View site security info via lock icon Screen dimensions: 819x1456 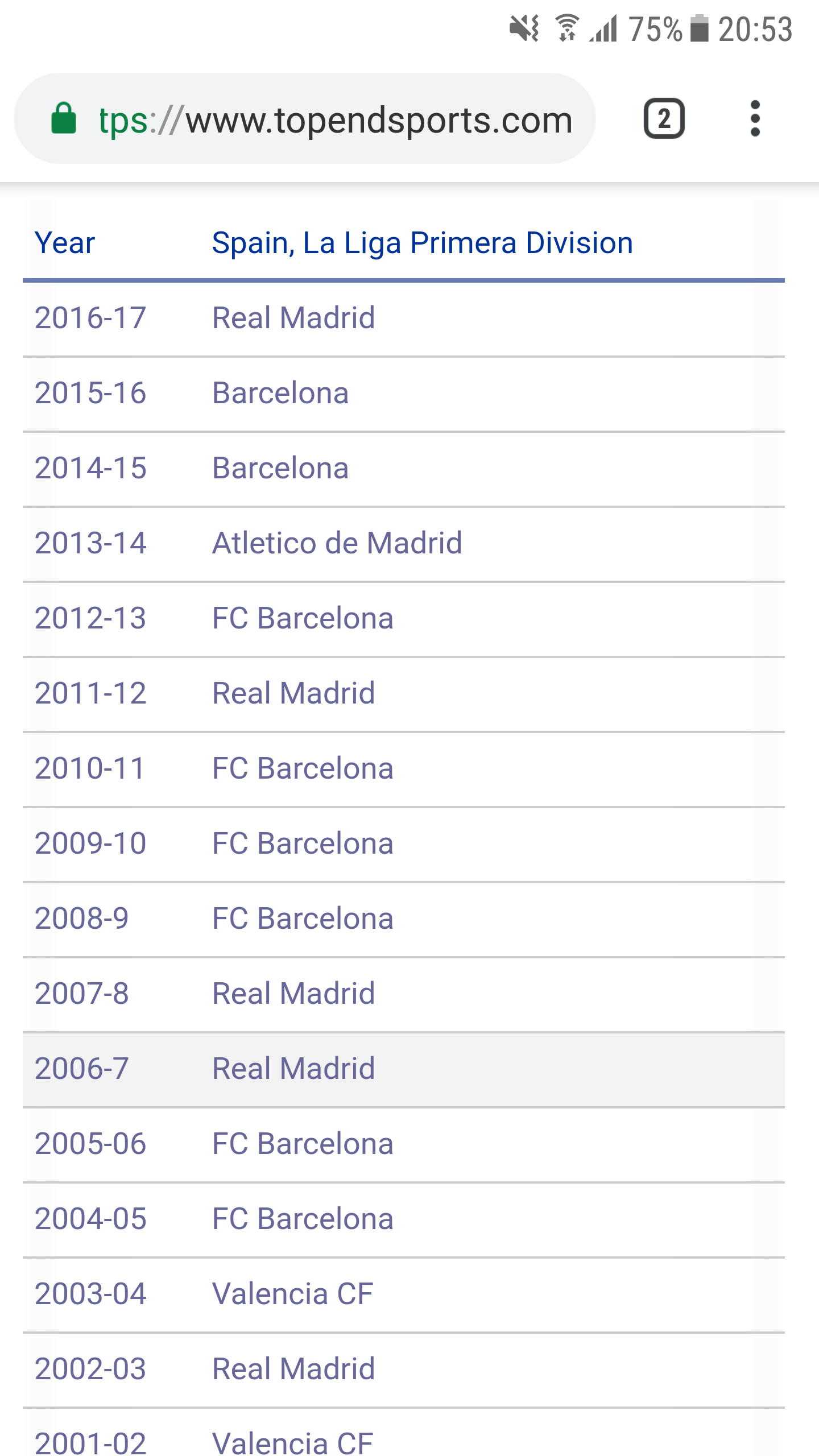(x=63, y=119)
